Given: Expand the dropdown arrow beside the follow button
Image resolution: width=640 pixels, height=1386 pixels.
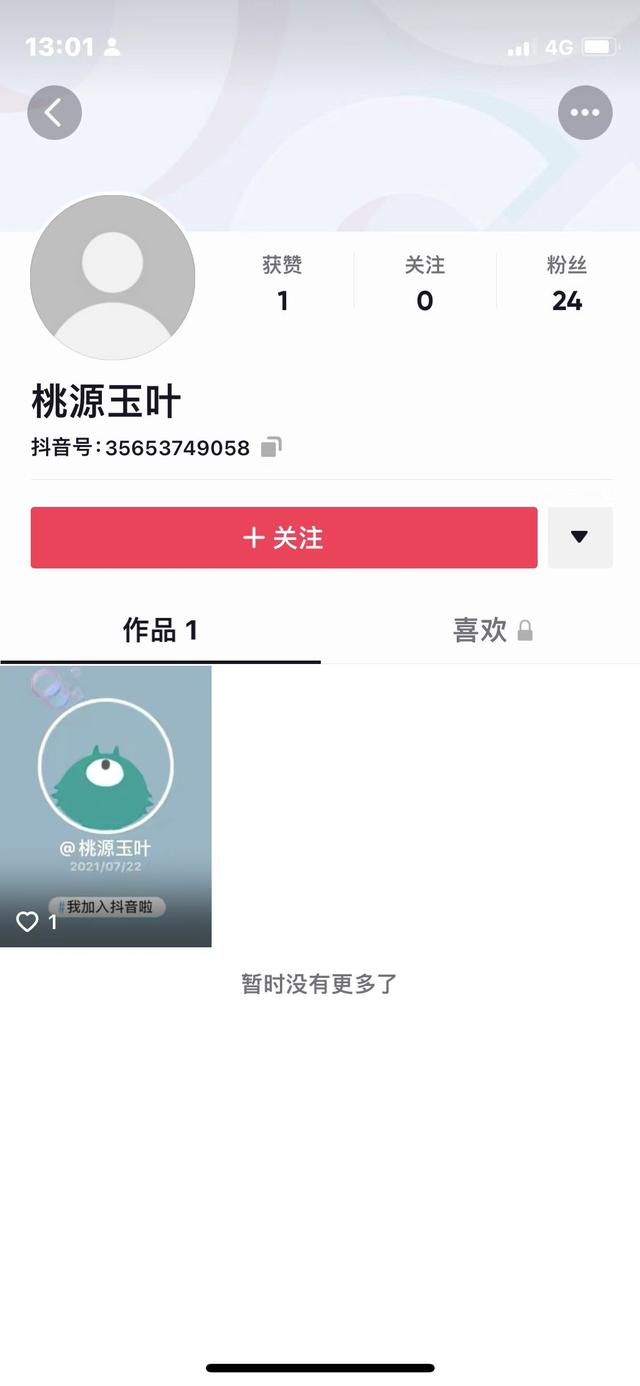Looking at the screenshot, I should 580,538.
